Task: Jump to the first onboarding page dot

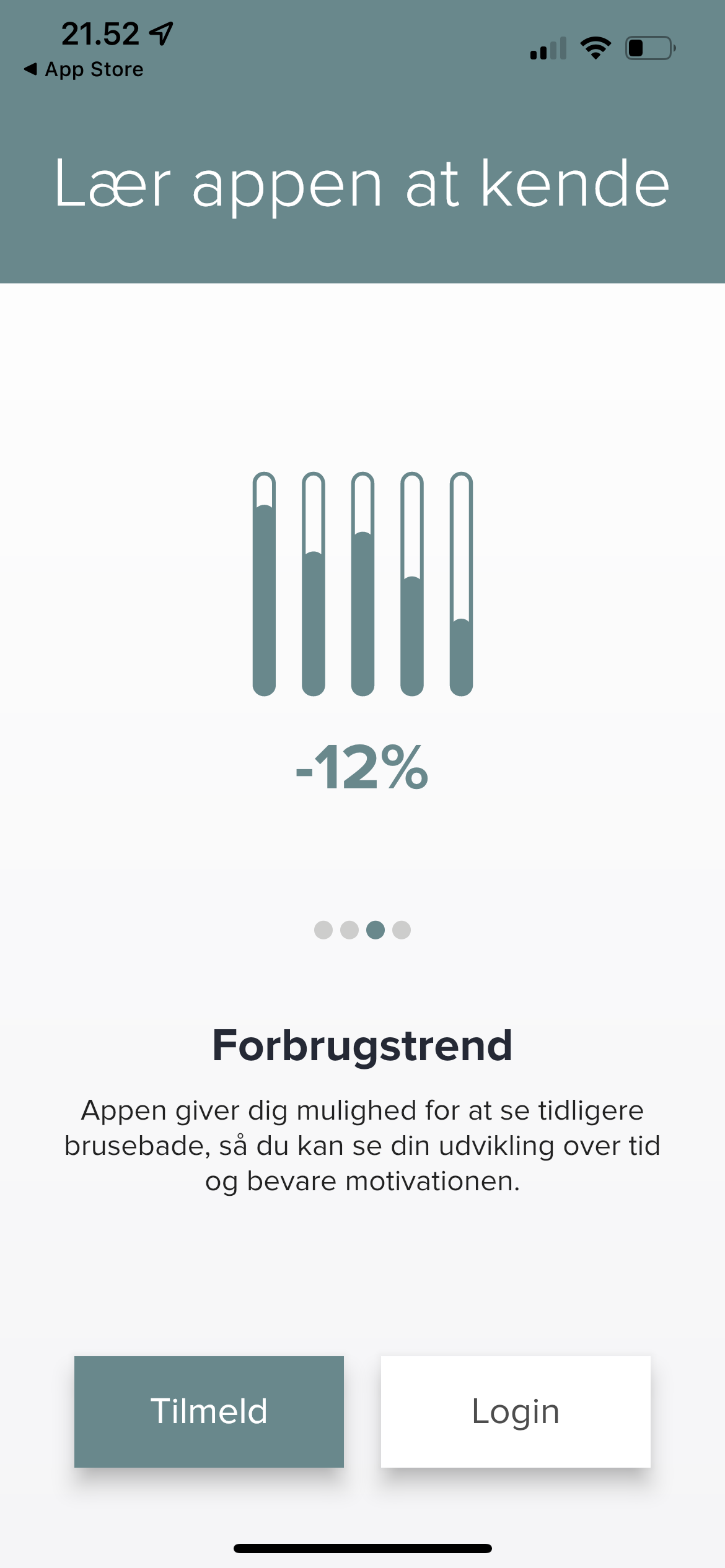Action: coord(323,930)
